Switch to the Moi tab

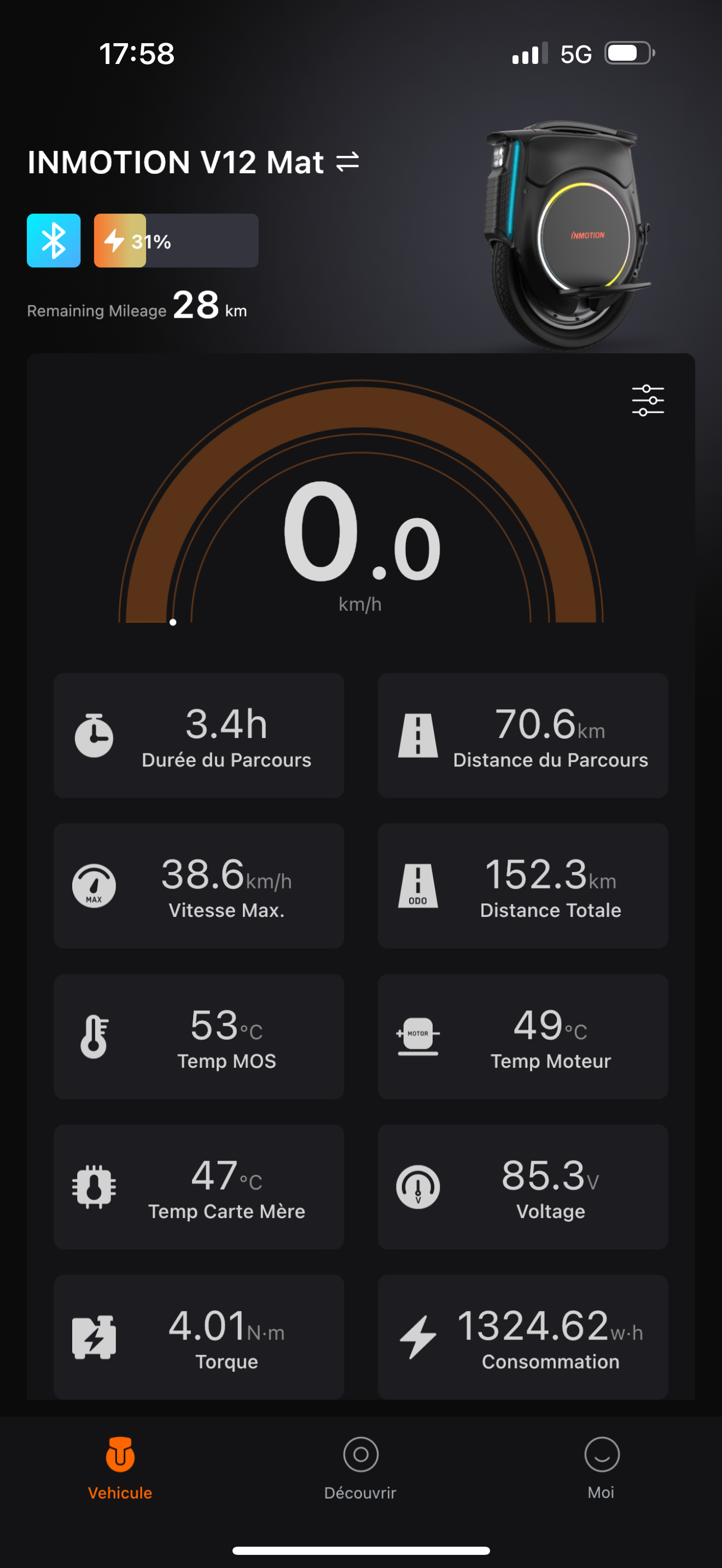click(602, 1468)
